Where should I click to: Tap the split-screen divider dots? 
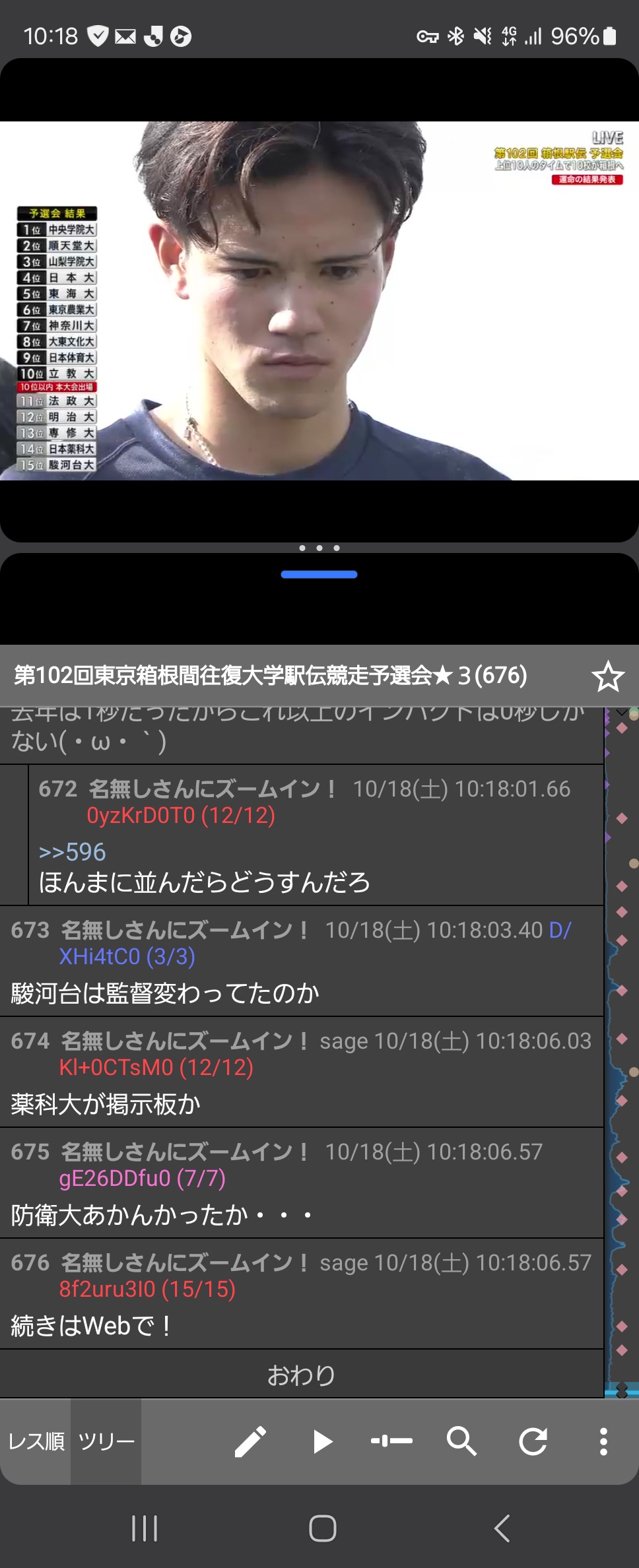tap(319, 548)
